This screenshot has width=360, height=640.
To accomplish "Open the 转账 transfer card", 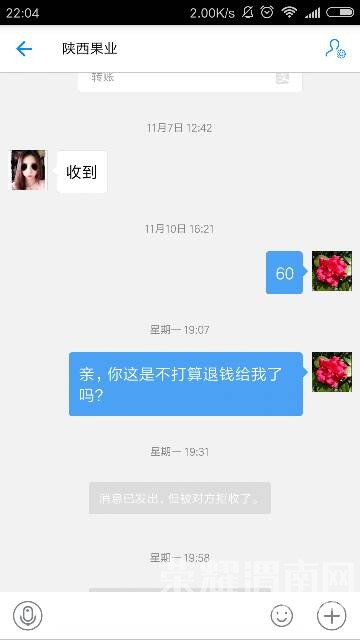I will click(x=190, y=82).
